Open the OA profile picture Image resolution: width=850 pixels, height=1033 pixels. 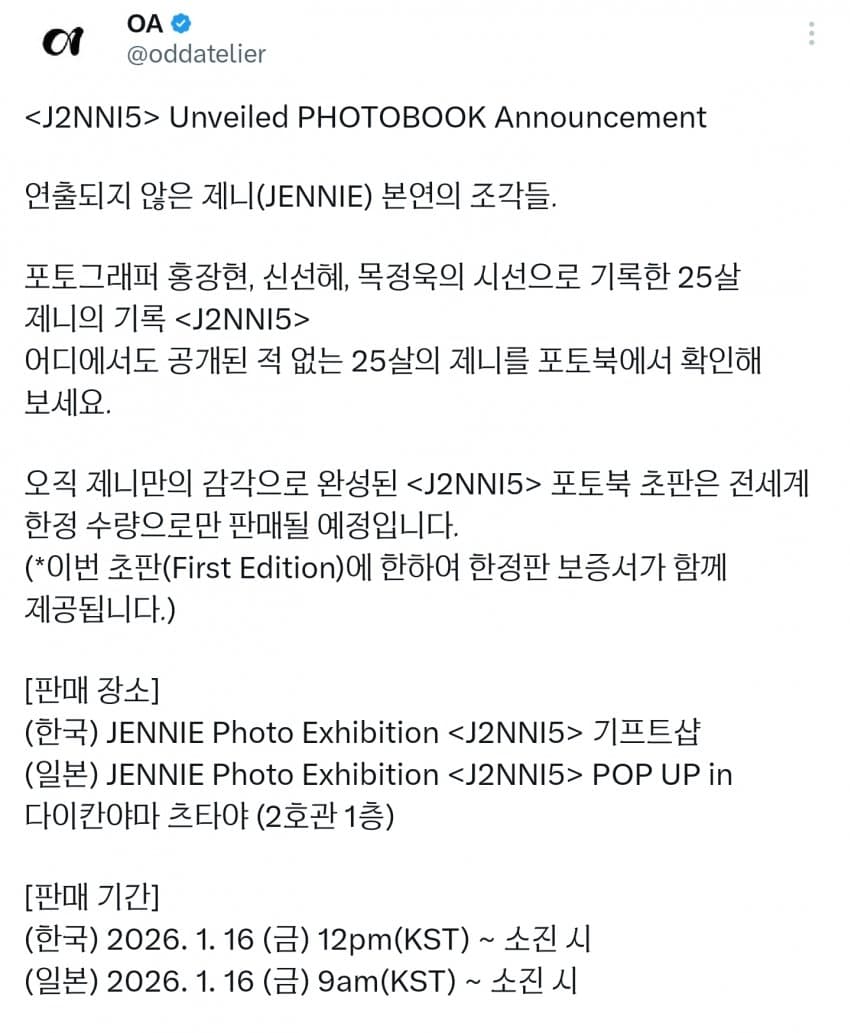pos(64,40)
